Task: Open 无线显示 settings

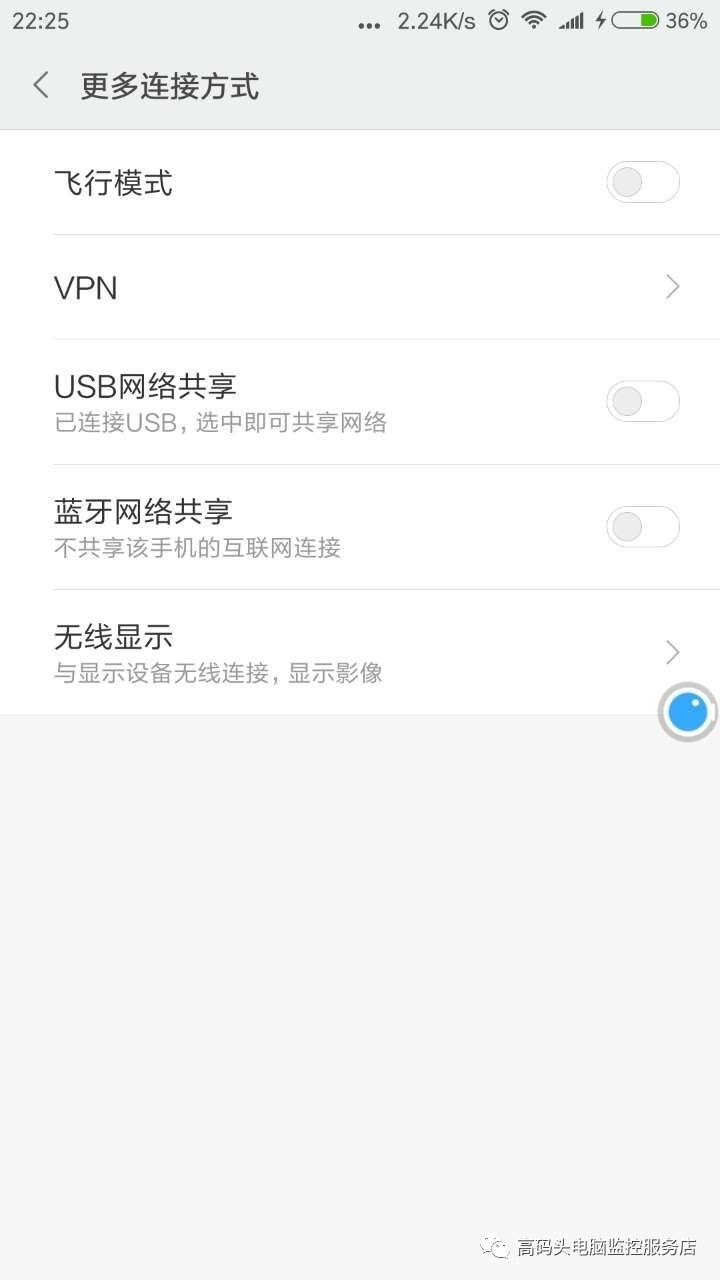Action: point(360,652)
